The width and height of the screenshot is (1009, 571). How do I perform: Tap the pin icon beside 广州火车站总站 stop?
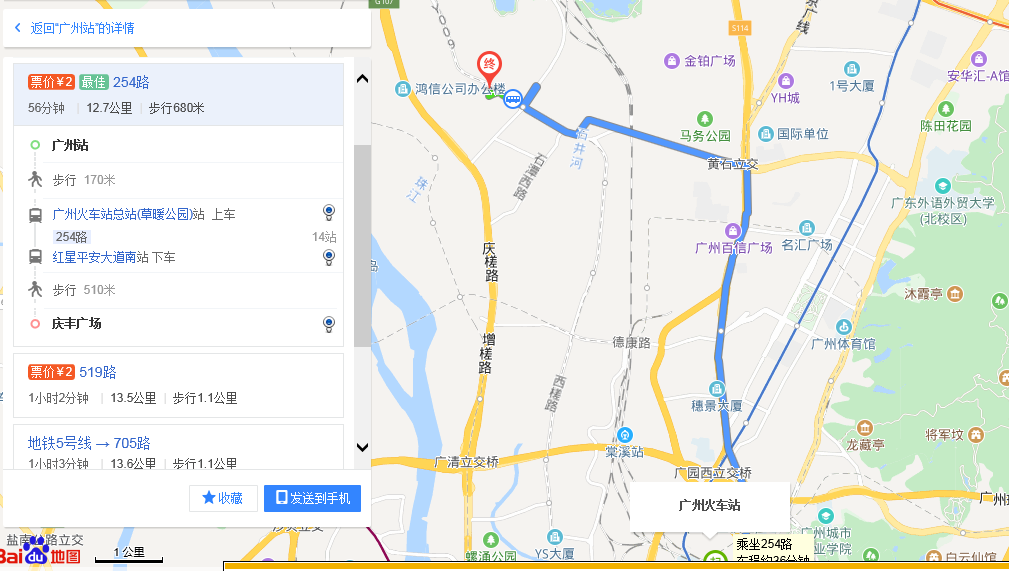(328, 212)
